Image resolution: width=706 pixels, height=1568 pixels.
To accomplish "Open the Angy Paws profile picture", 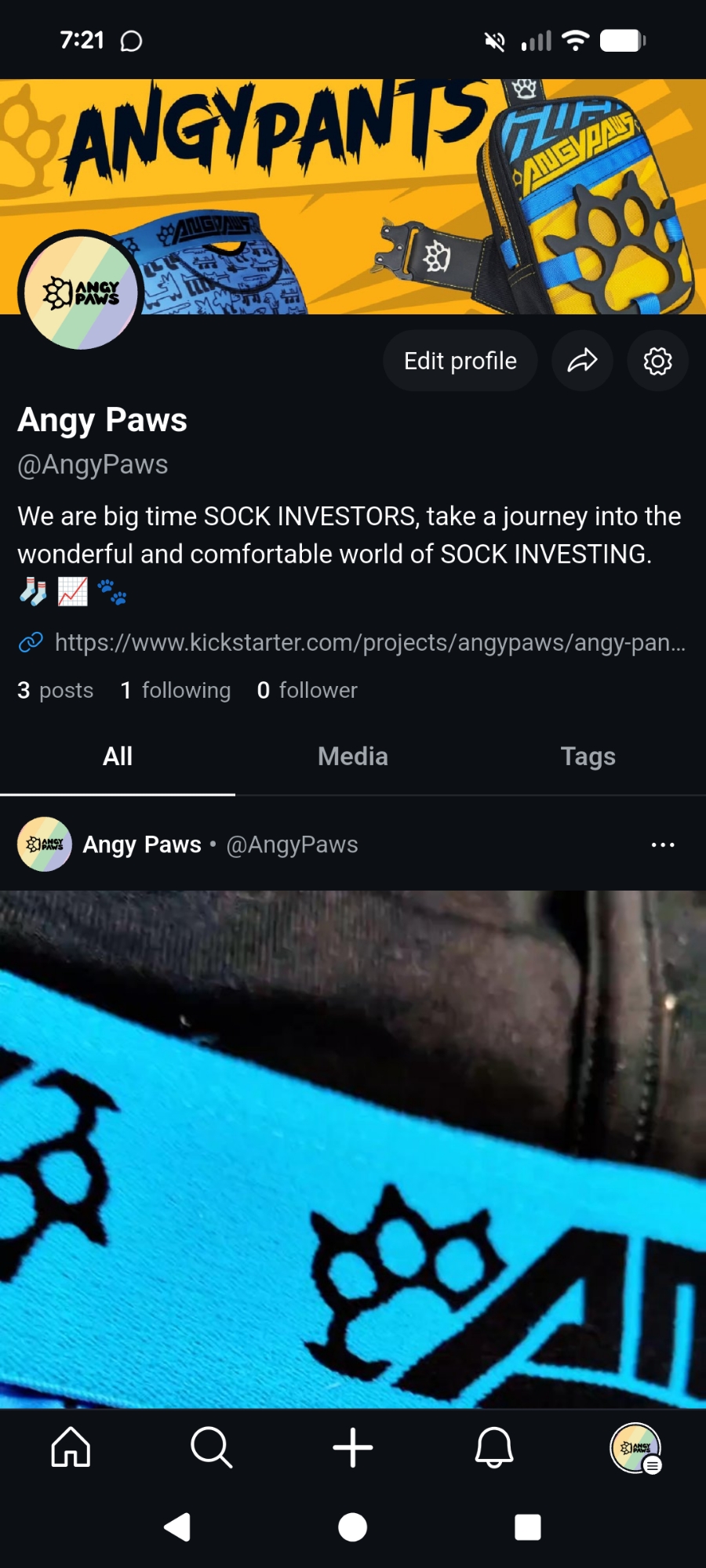I will click(x=81, y=293).
